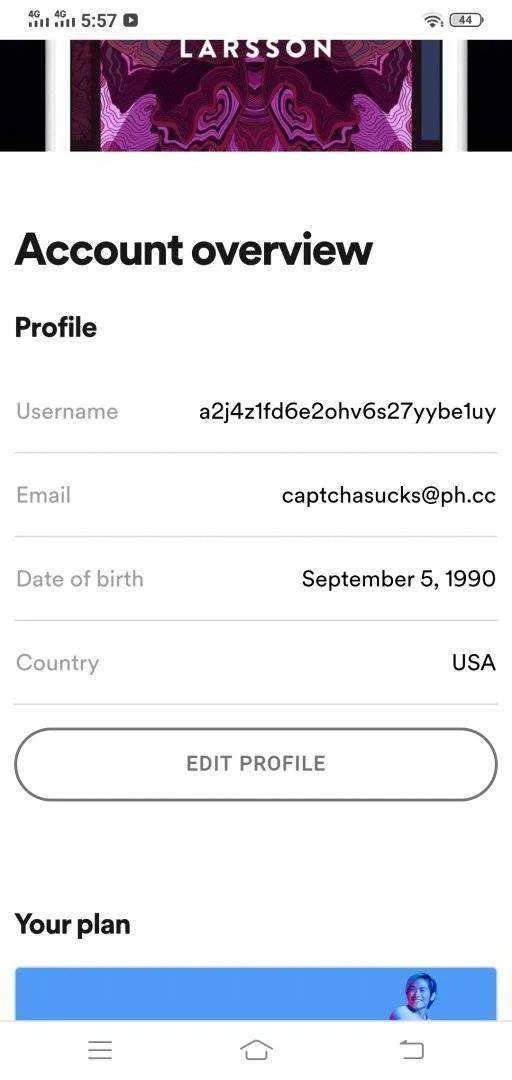
Task: Go to the phone home screen
Action: (256, 1050)
